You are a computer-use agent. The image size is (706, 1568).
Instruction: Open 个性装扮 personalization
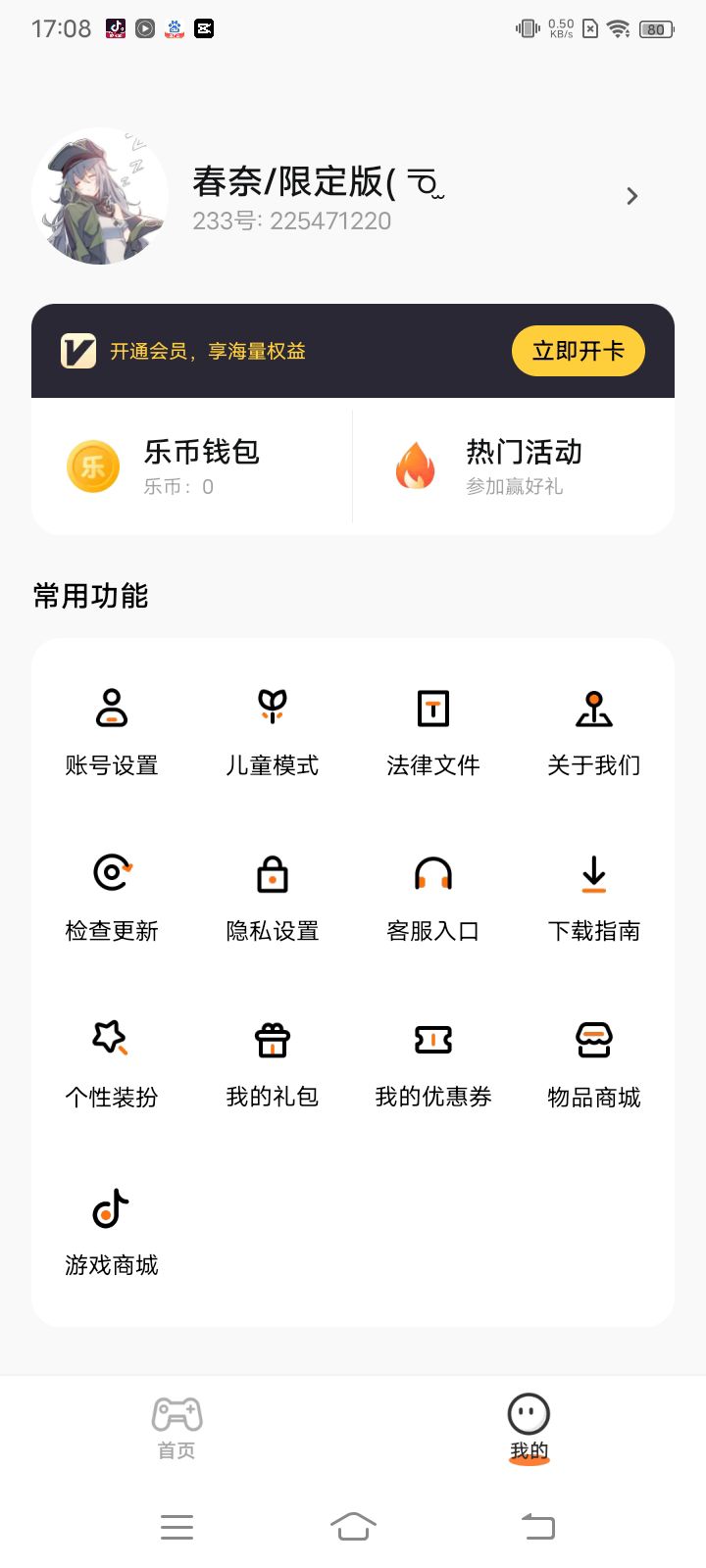click(112, 1061)
